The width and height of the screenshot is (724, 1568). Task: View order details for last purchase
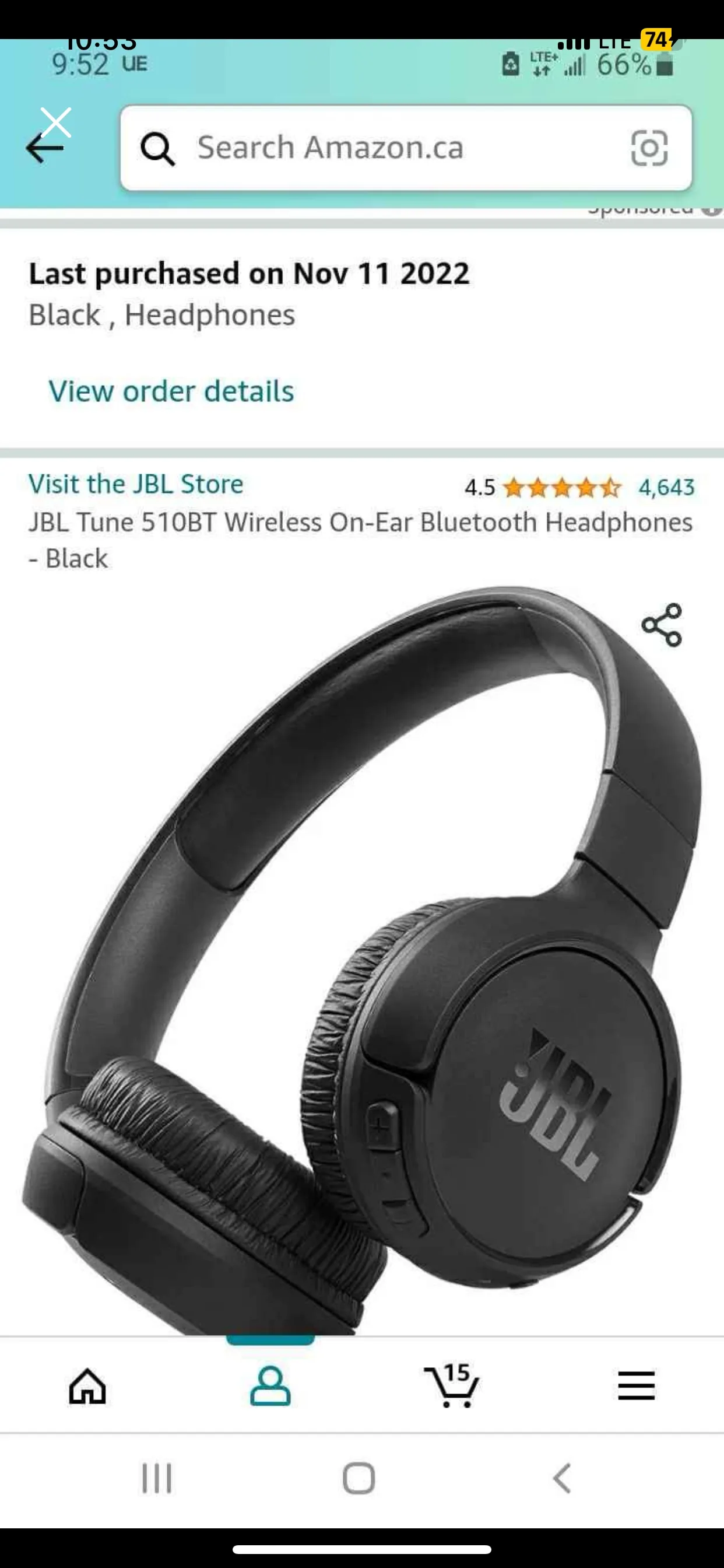[171, 391]
